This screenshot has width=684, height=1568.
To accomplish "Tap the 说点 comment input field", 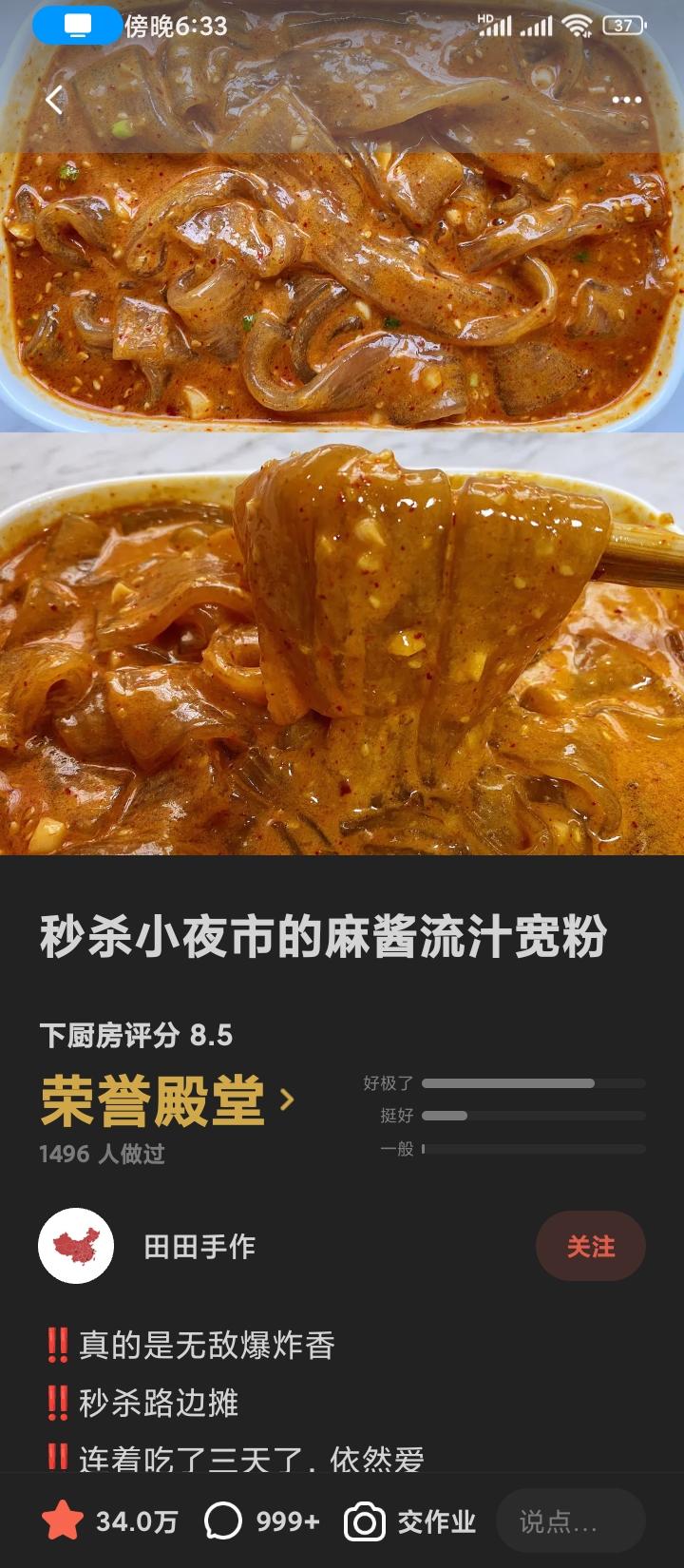I will pos(570,1521).
